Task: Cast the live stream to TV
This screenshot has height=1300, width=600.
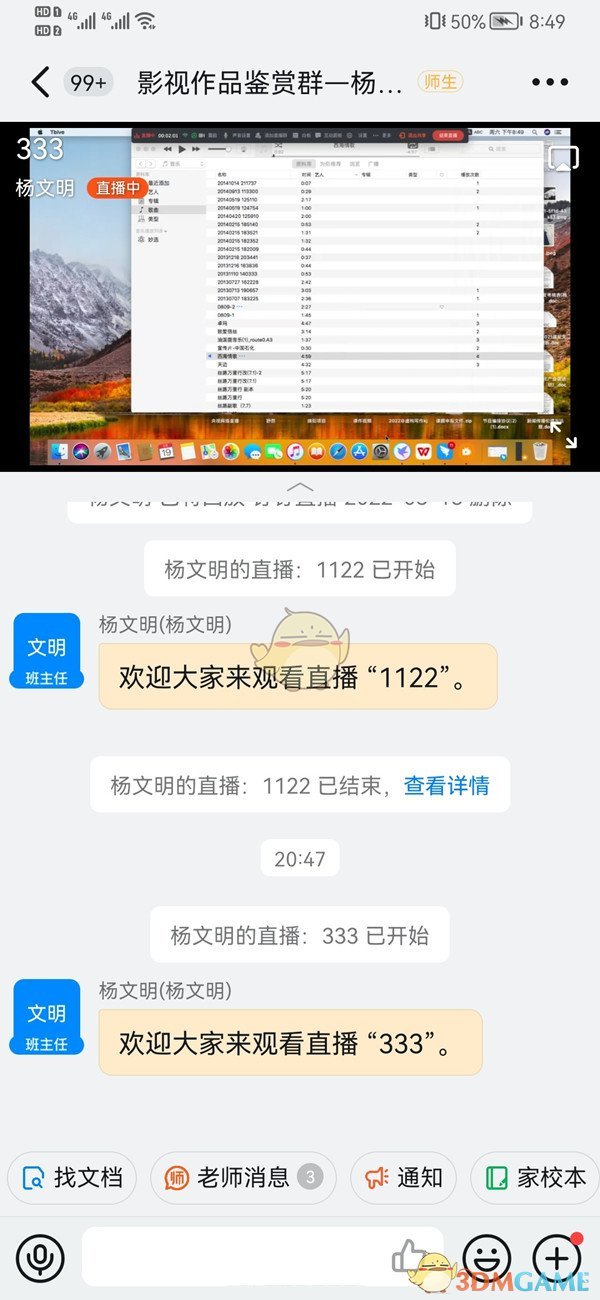Action: (563, 158)
